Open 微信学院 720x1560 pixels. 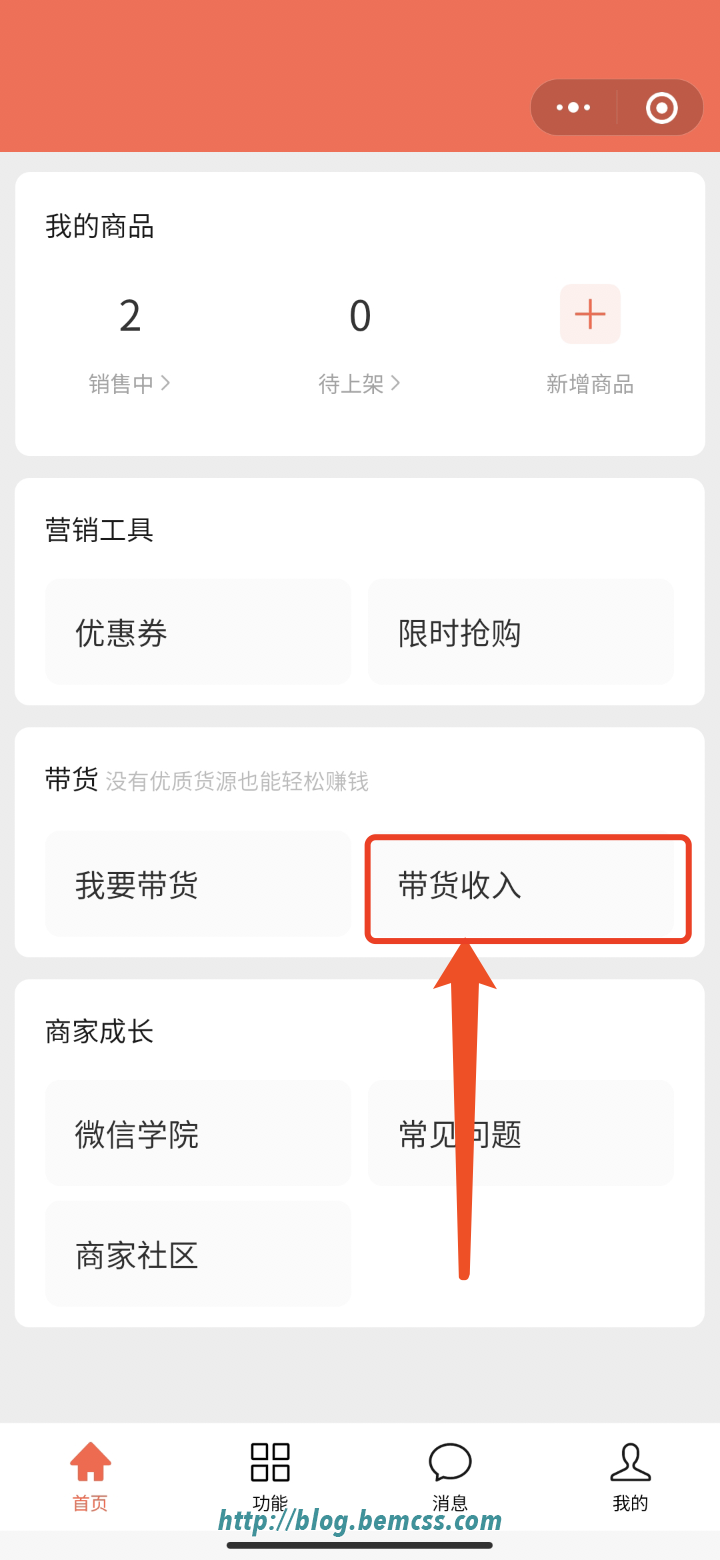point(198,1134)
